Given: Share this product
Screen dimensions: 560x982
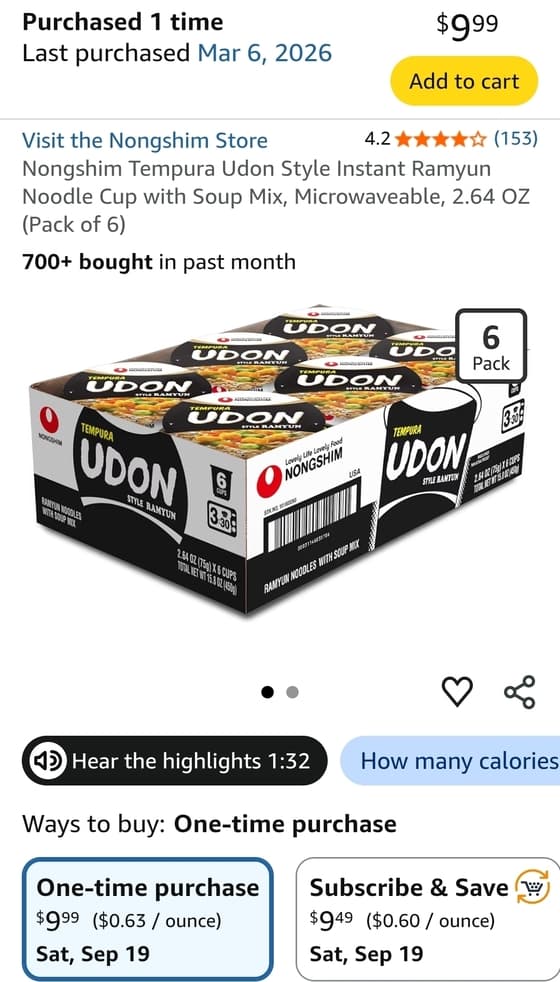Looking at the screenshot, I should [x=520, y=692].
